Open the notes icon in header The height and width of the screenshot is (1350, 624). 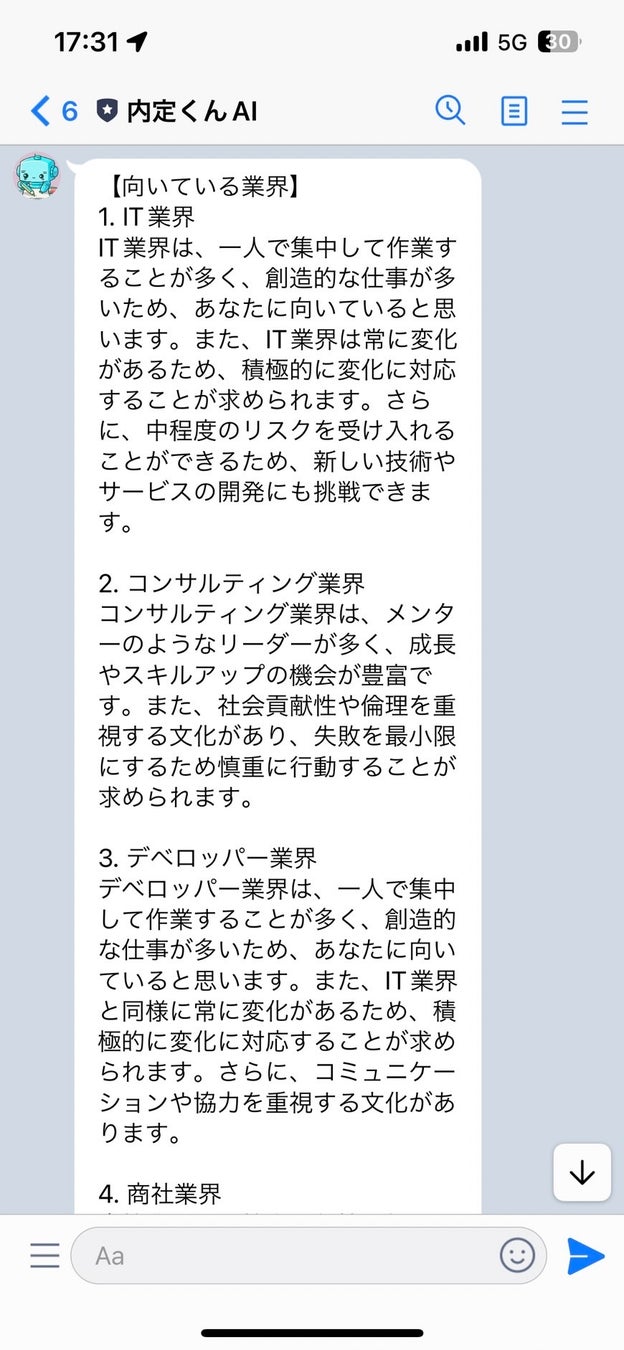pyautogui.click(x=513, y=111)
